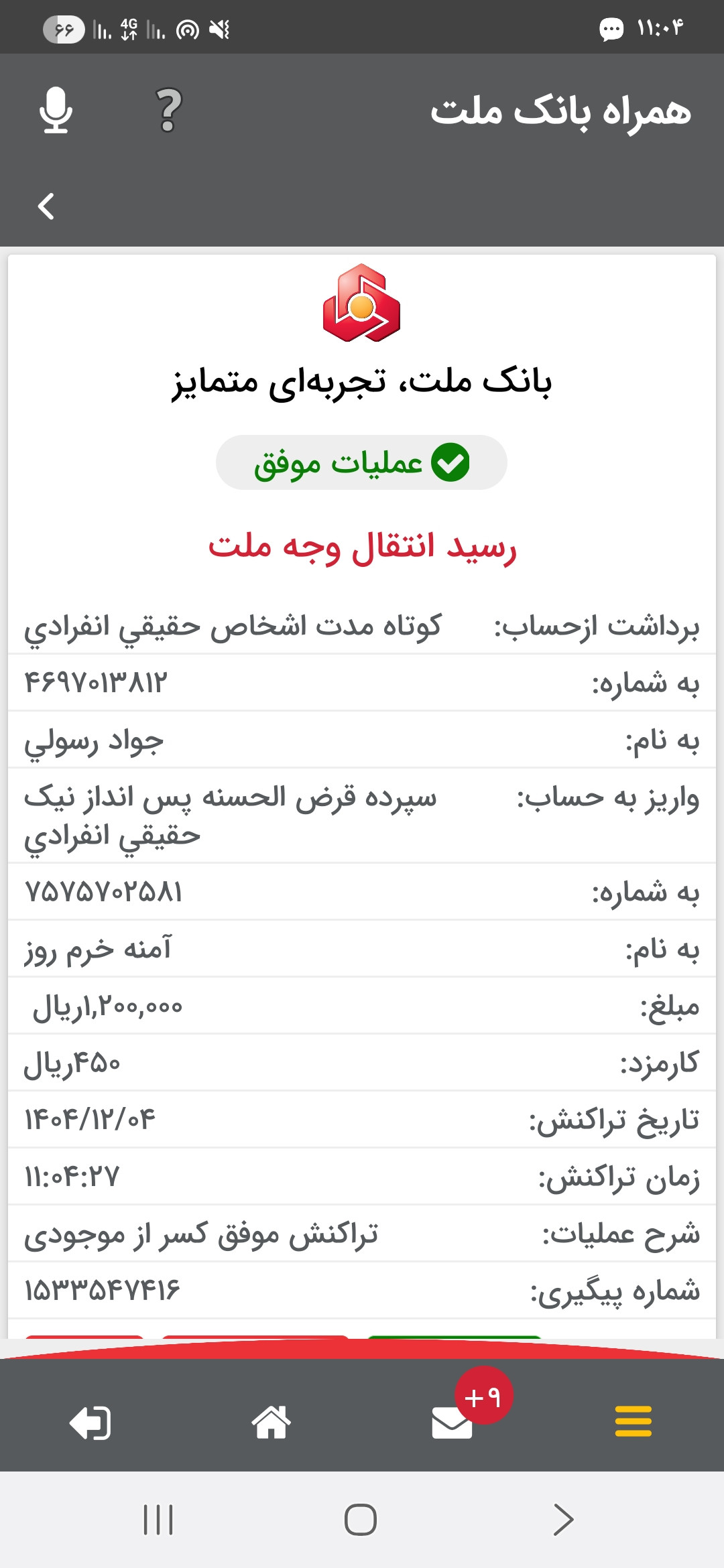The image size is (724, 1568).
Task: Tap the microphone voice command icon
Action: 56,111
